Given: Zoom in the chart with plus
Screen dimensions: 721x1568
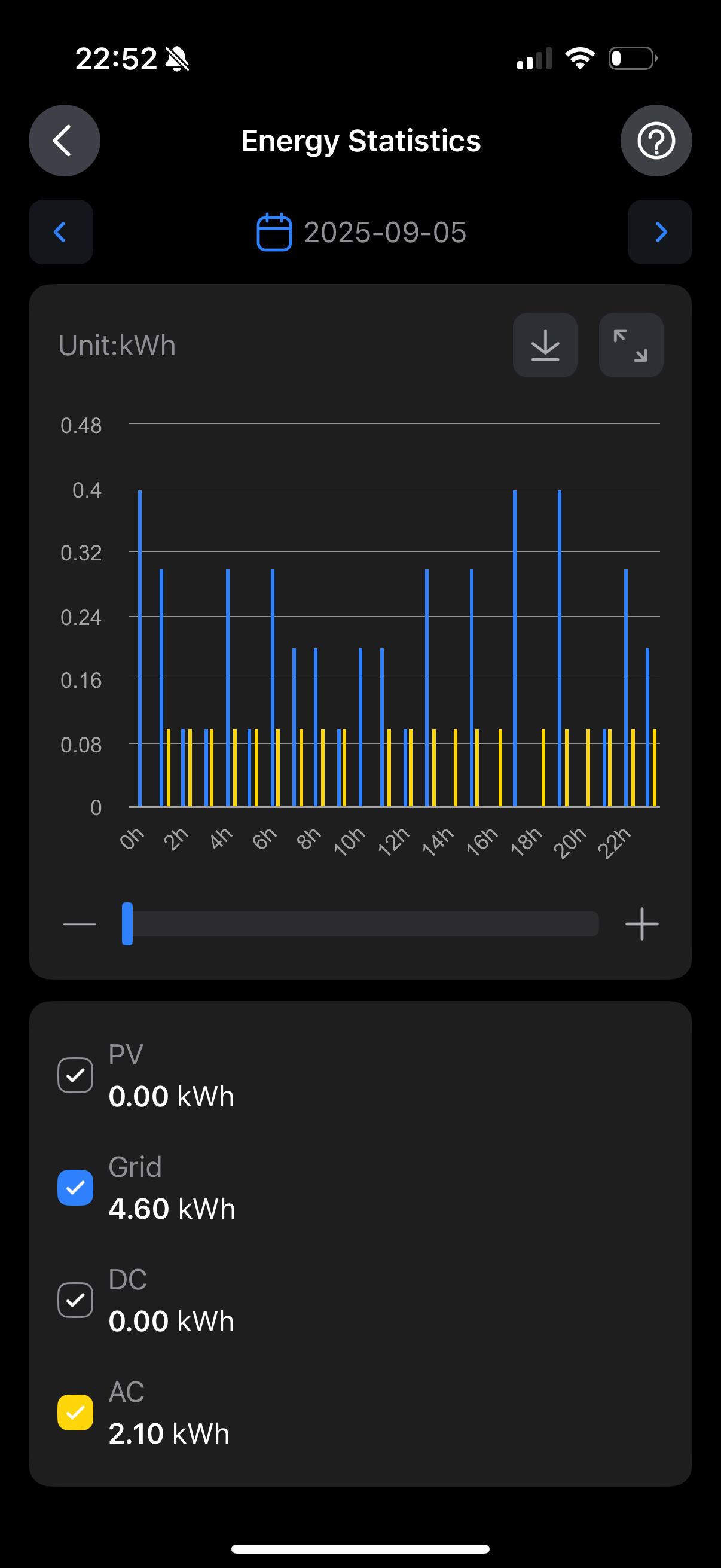Looking at the screenshot, I should (x=642, y=924).
